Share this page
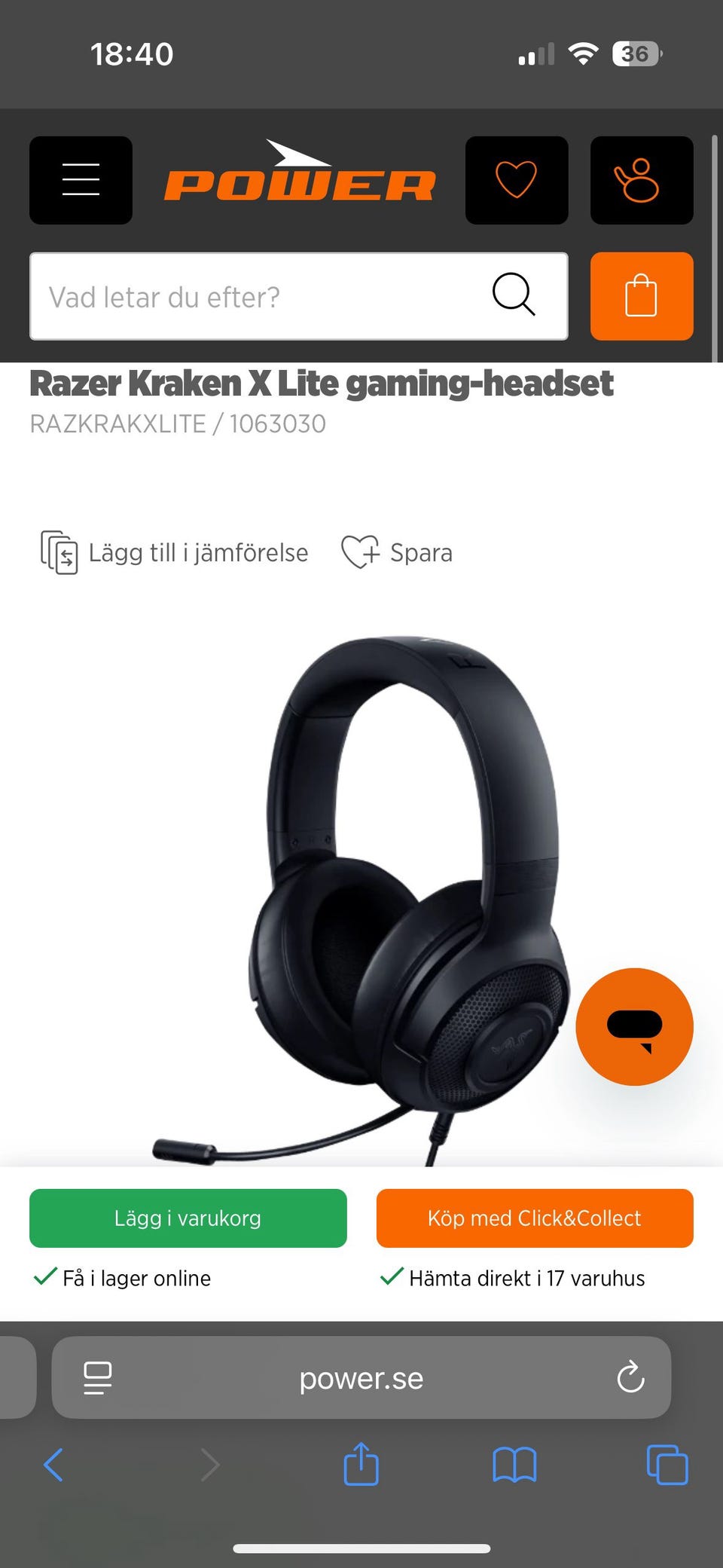Screen dimensions: 723x1568 click(361, 1464)
